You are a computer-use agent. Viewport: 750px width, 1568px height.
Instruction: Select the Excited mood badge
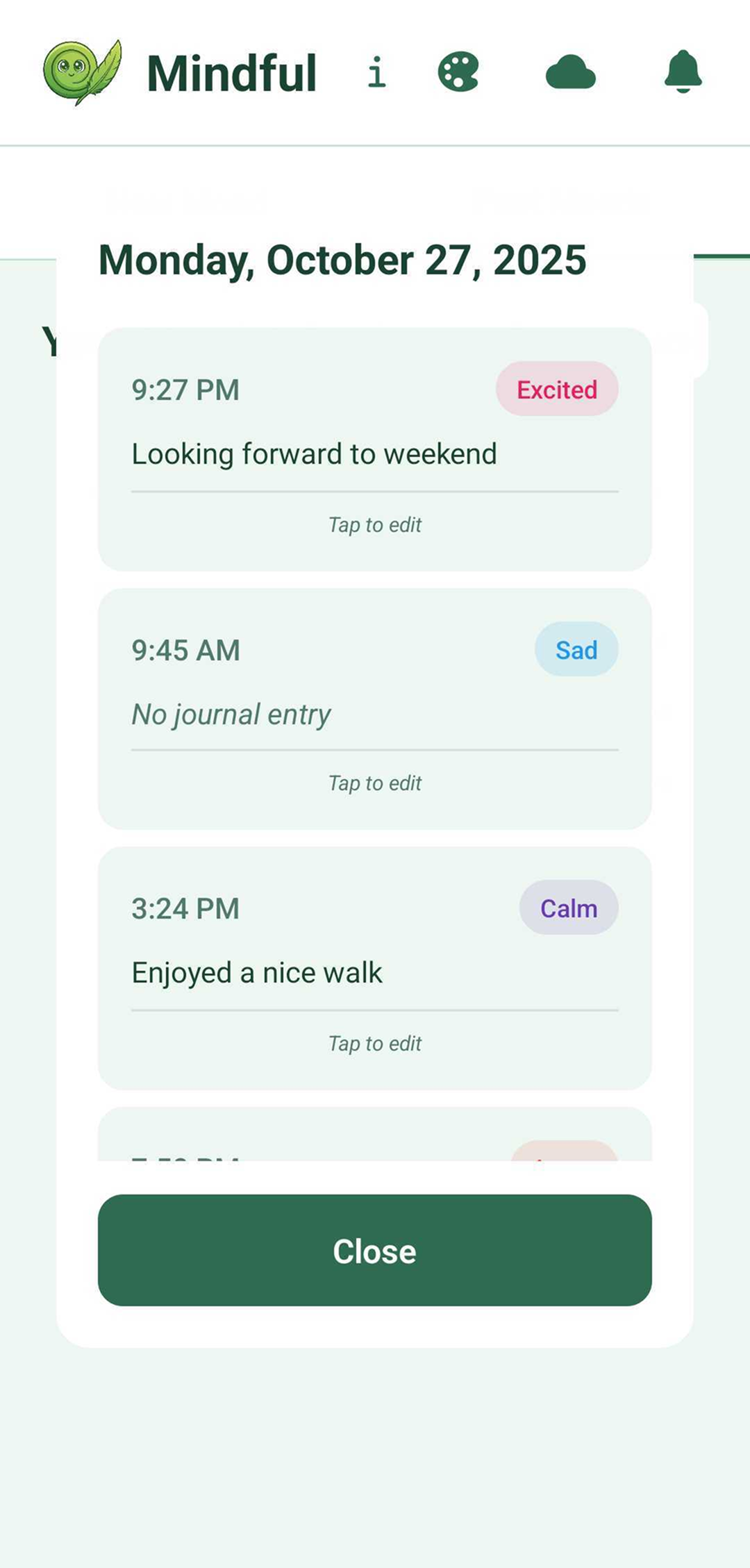tap(556, 390)
